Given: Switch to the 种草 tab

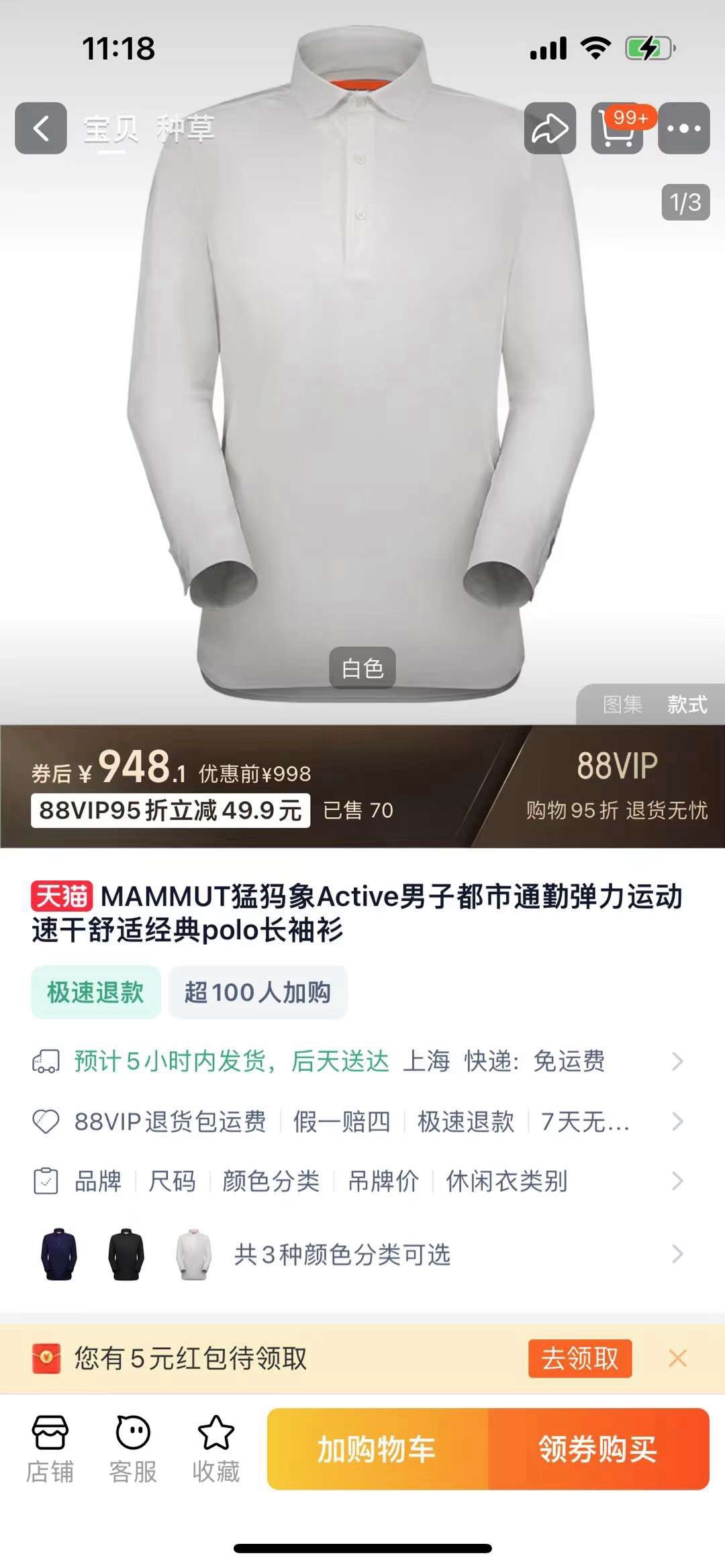Looking at the screenshot, I should [185, 128].
